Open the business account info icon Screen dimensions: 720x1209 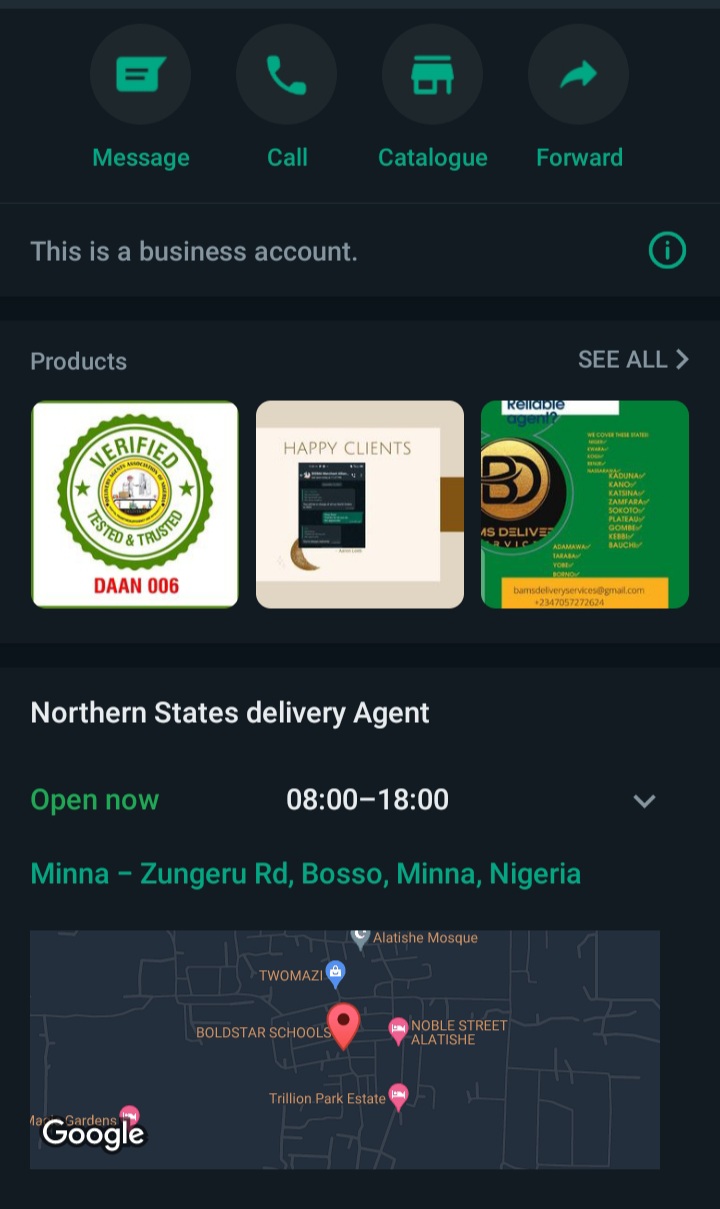point(667,250)
